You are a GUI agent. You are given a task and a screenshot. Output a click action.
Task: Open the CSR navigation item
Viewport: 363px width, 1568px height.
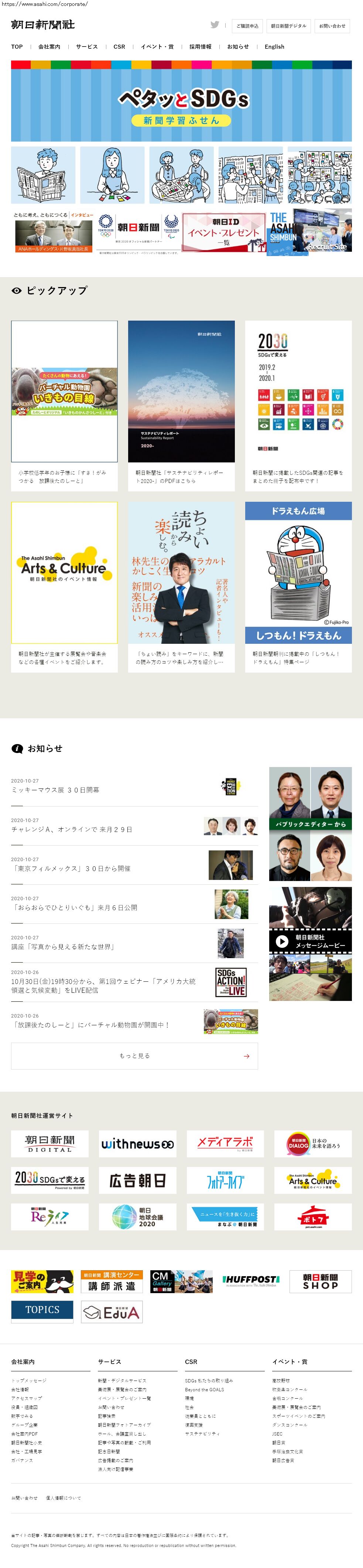pyautogui.click(x=119, y=47)
